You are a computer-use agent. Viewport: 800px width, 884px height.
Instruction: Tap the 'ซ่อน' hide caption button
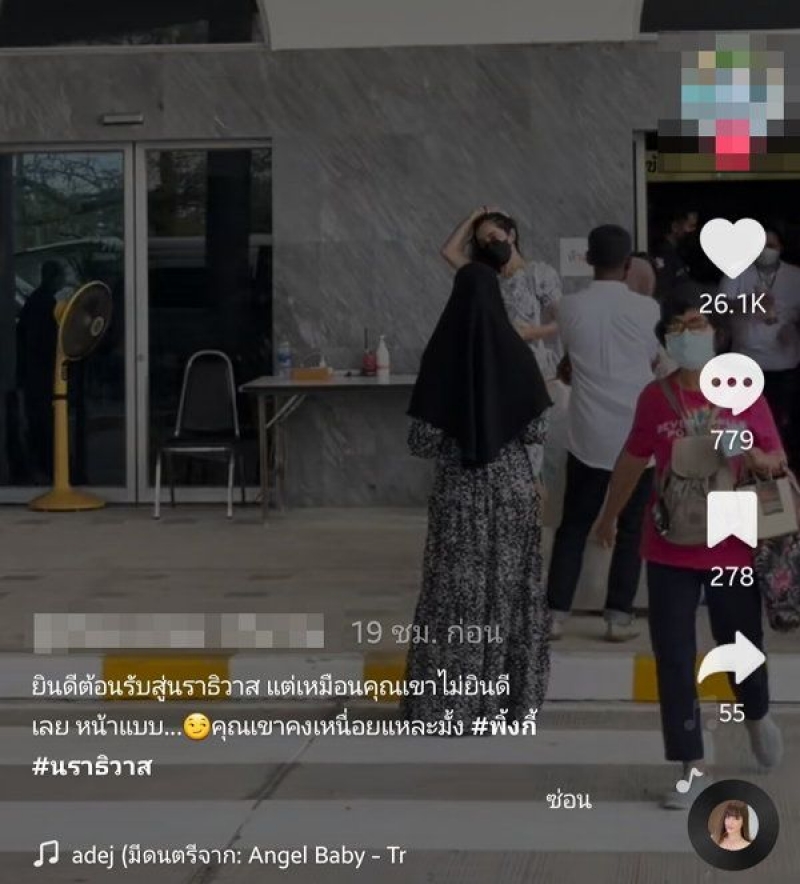[569, 799]
